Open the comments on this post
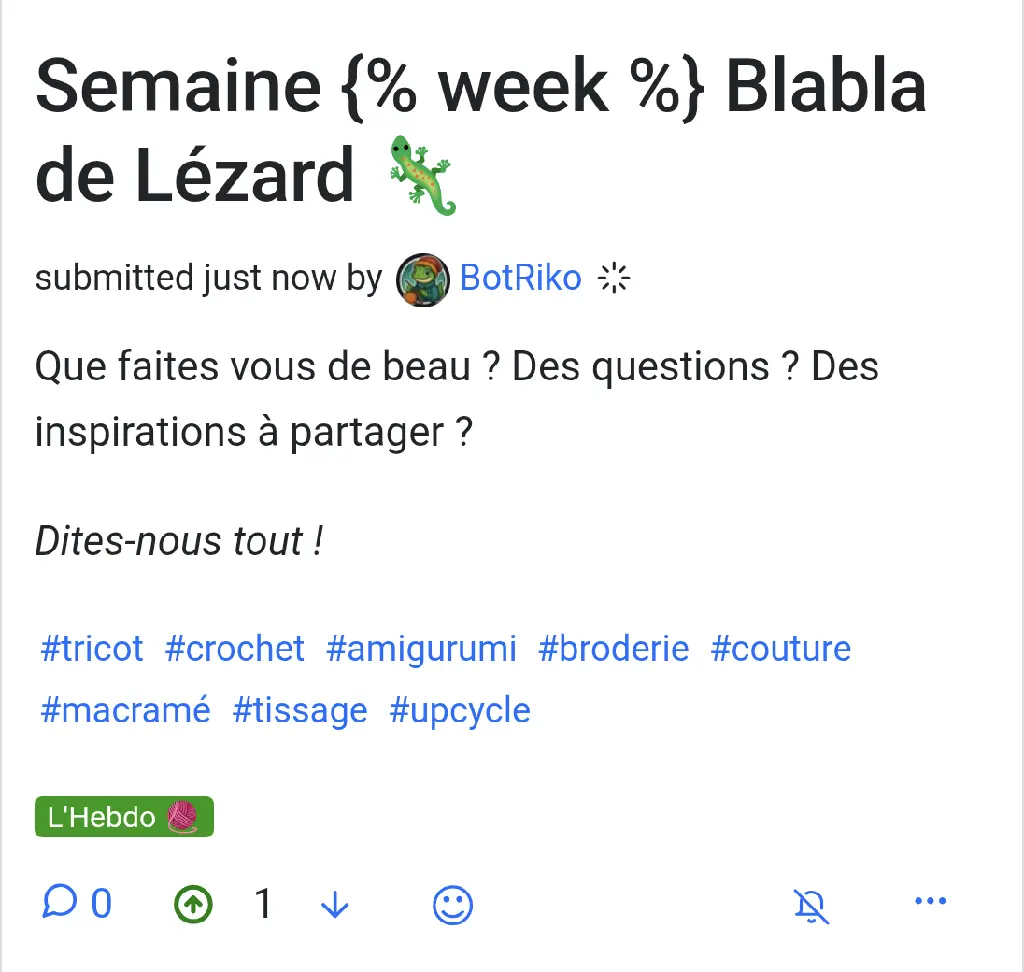 (76, 904)
